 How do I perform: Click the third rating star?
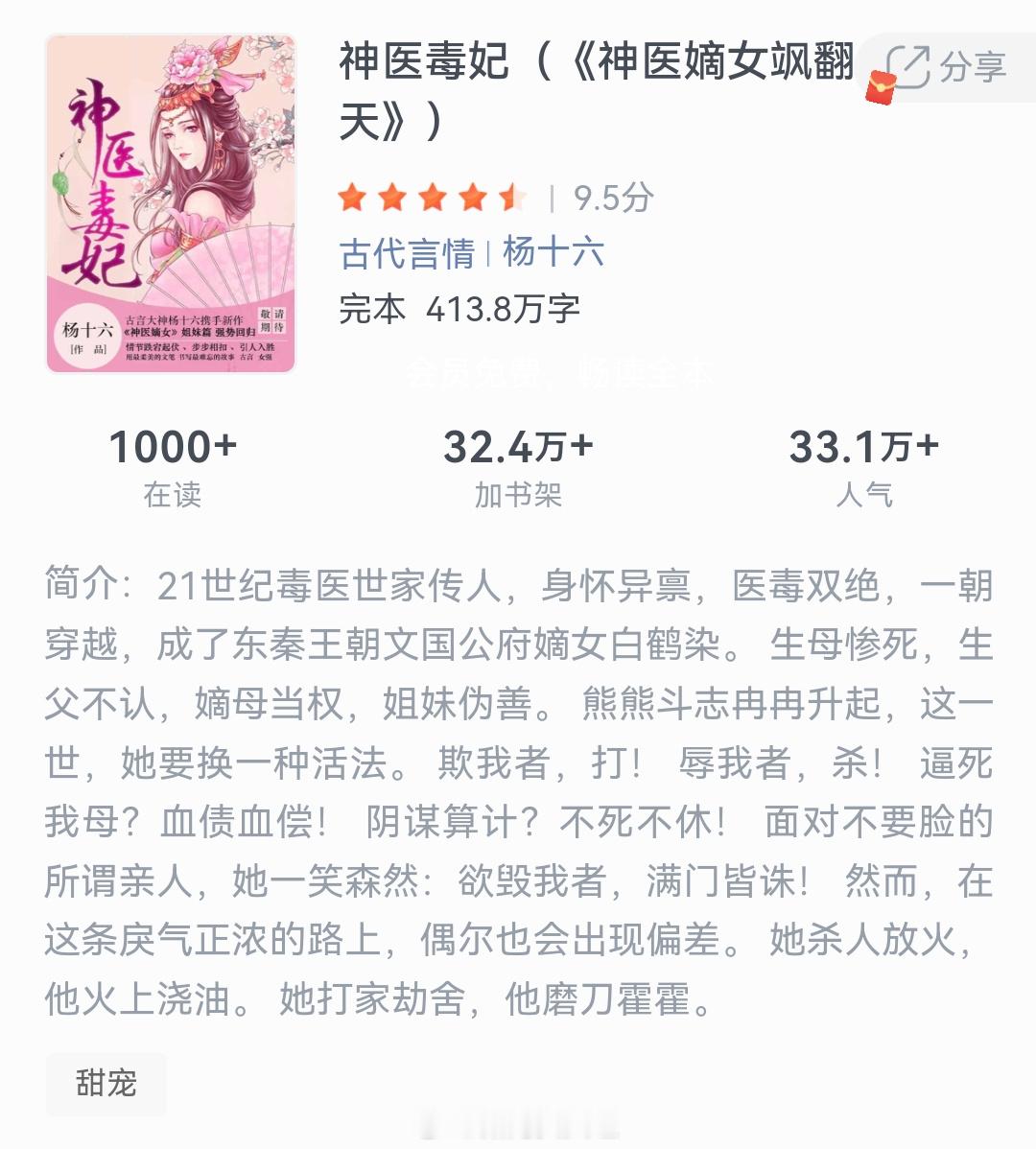coord(432,197)
